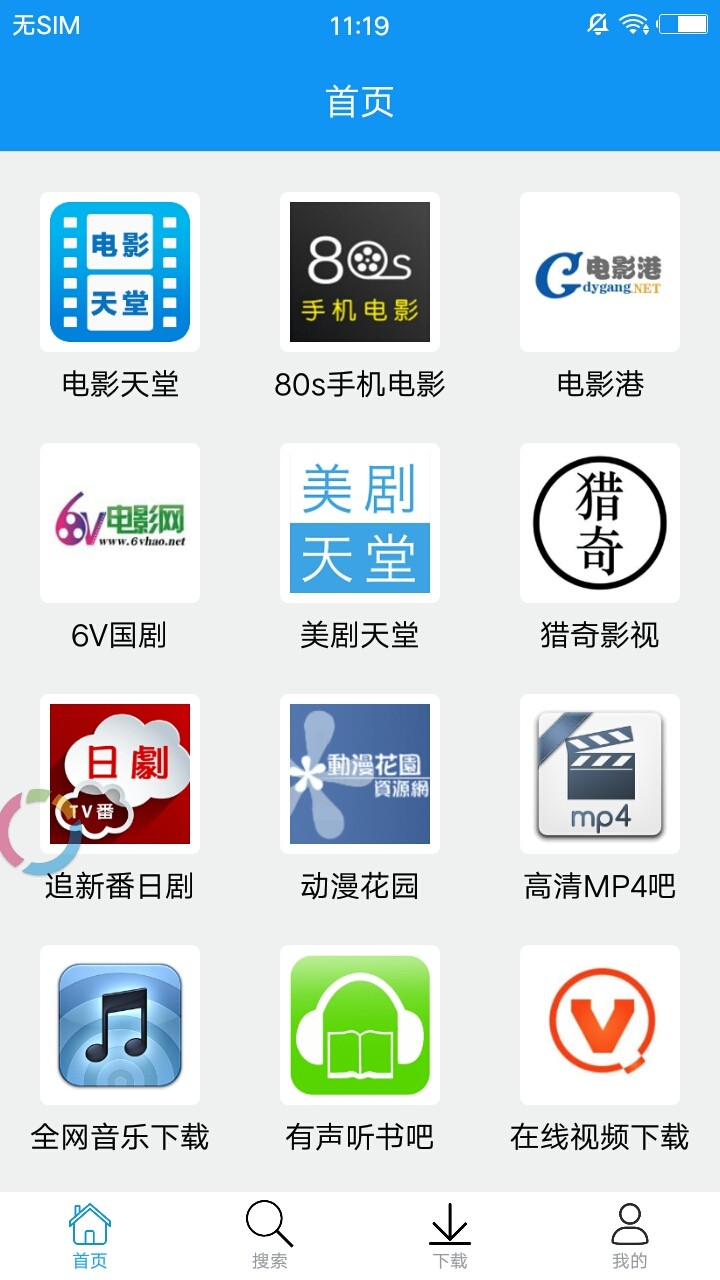Open the 电影港 dygang.NET icon
Image resolution: width=720 pixels, height=1280 pixels.
tap(599, 271)
